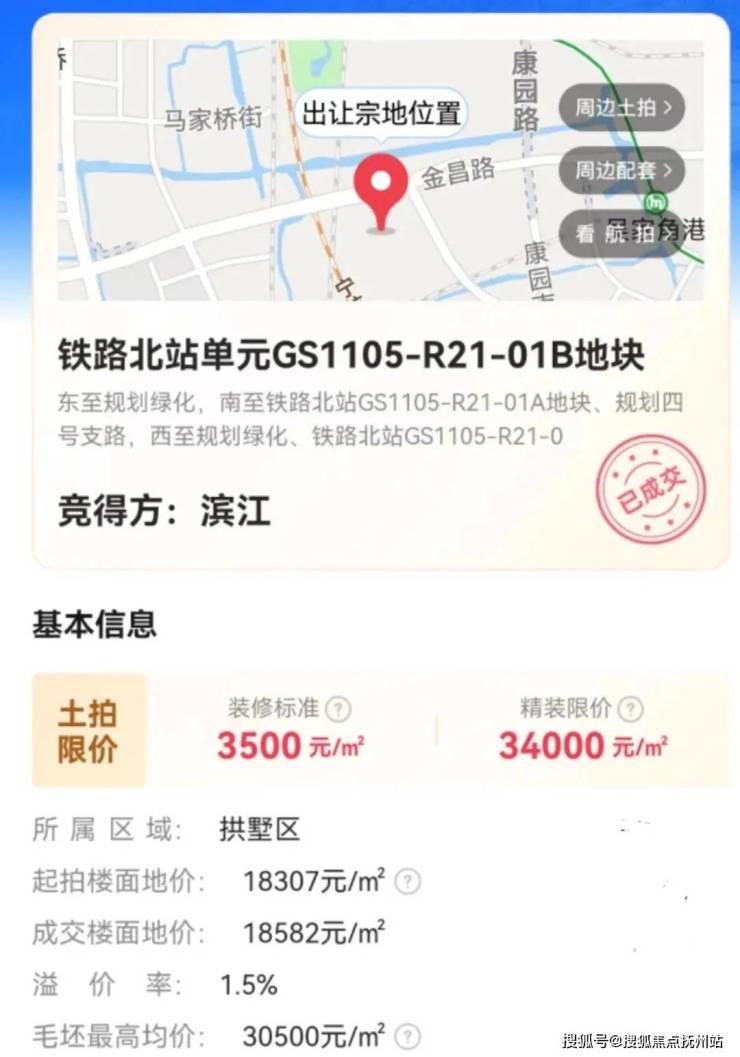Open the 周边配套 nearby facilities button
The width and height of the screenshot is (740, 1057).
pyautogui.click(x=621, y=170)
